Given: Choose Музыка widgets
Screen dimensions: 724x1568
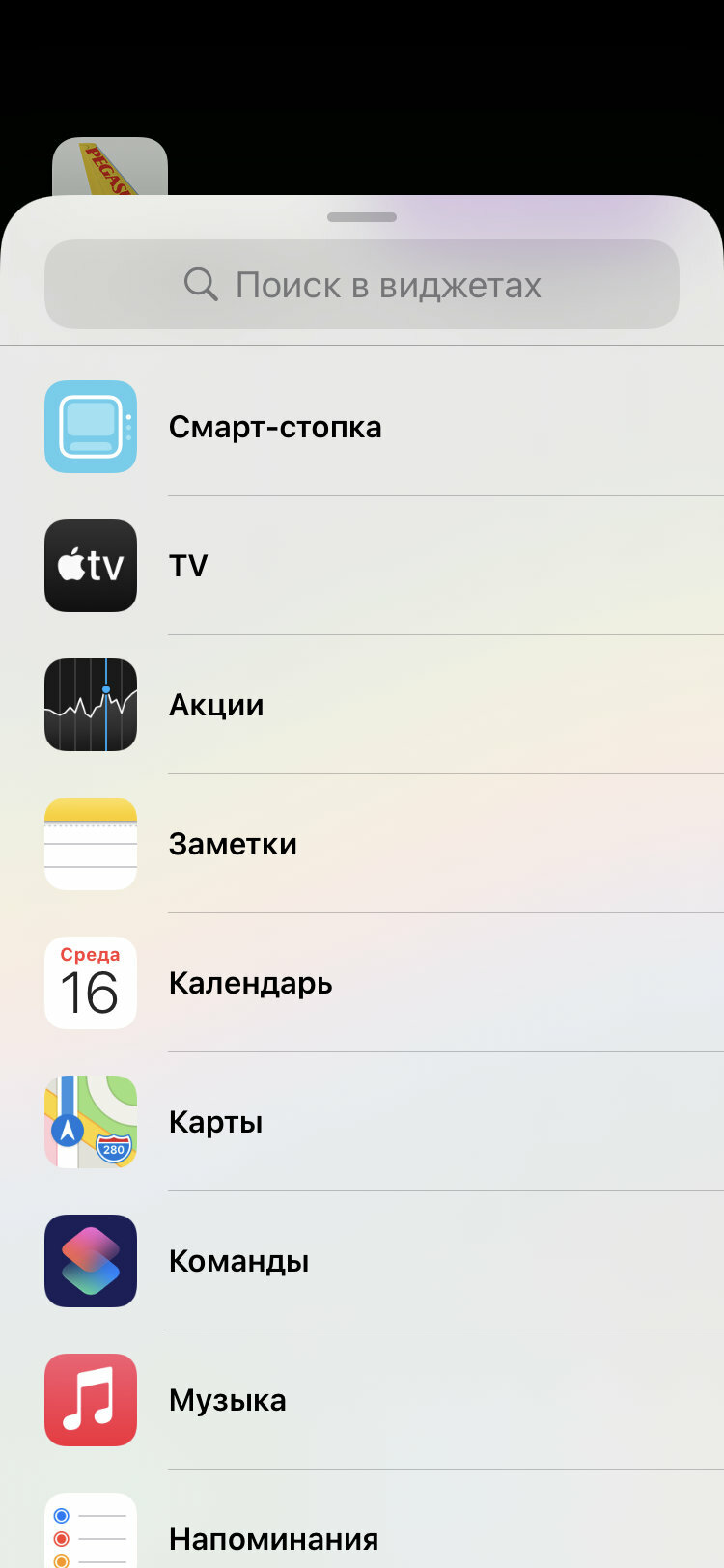Looking at the screenshot, I should [362, 1400].
